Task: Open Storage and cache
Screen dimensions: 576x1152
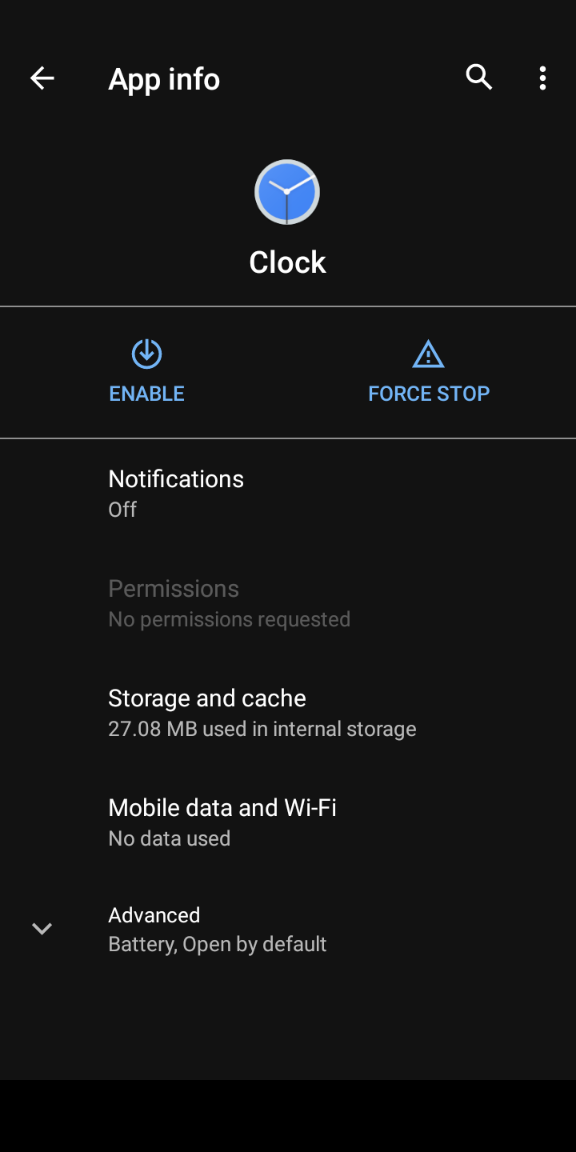Action: 288,713
